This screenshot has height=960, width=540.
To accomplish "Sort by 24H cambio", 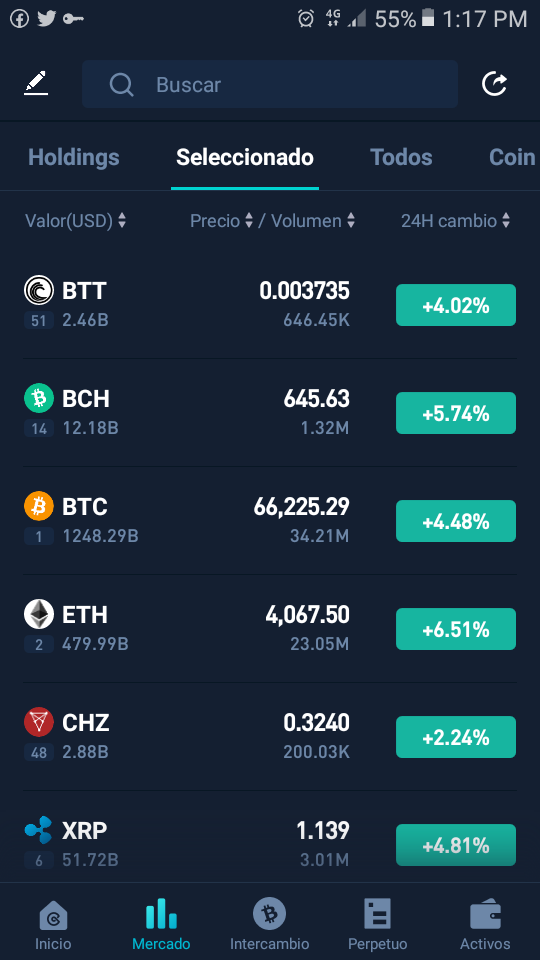I will coord(456,220).
